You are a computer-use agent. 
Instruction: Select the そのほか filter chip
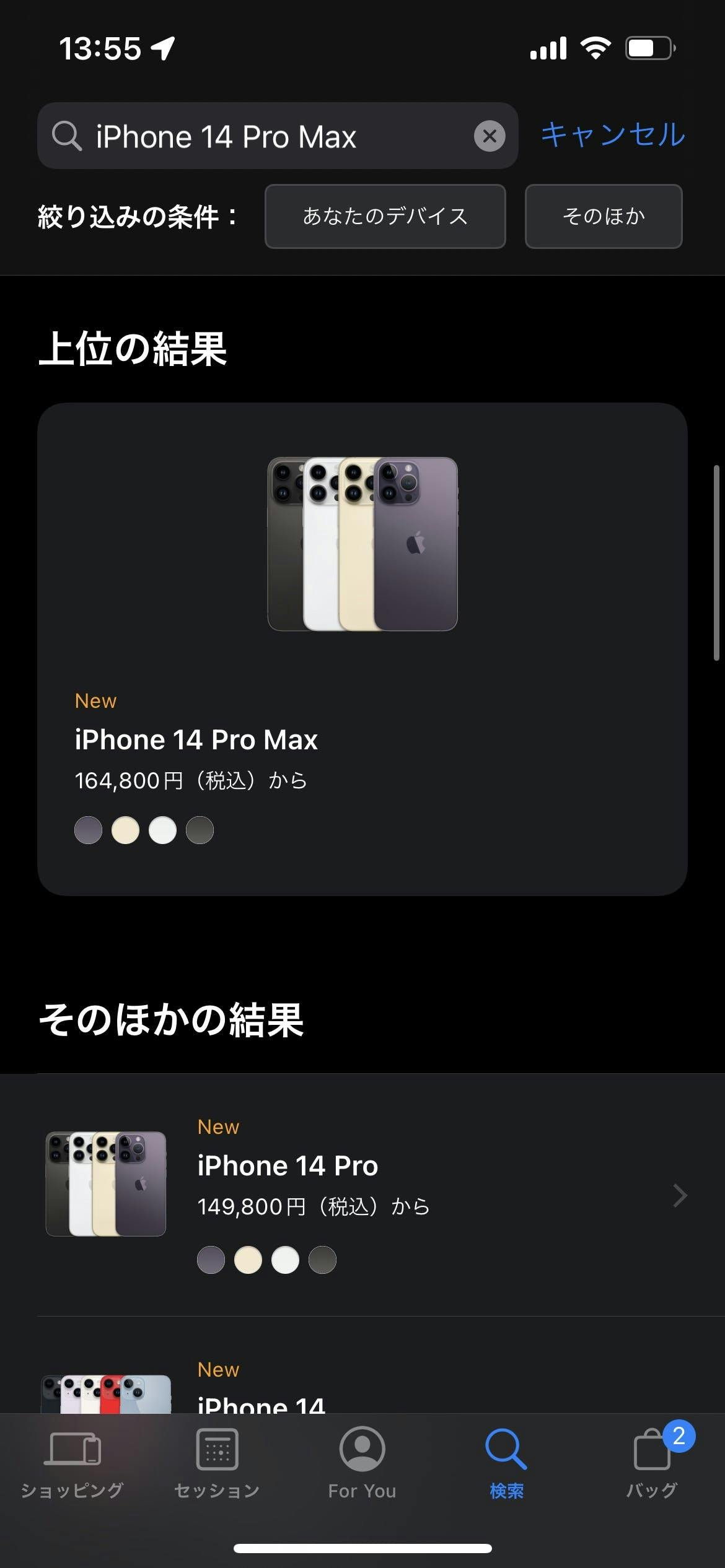[603, 216]
